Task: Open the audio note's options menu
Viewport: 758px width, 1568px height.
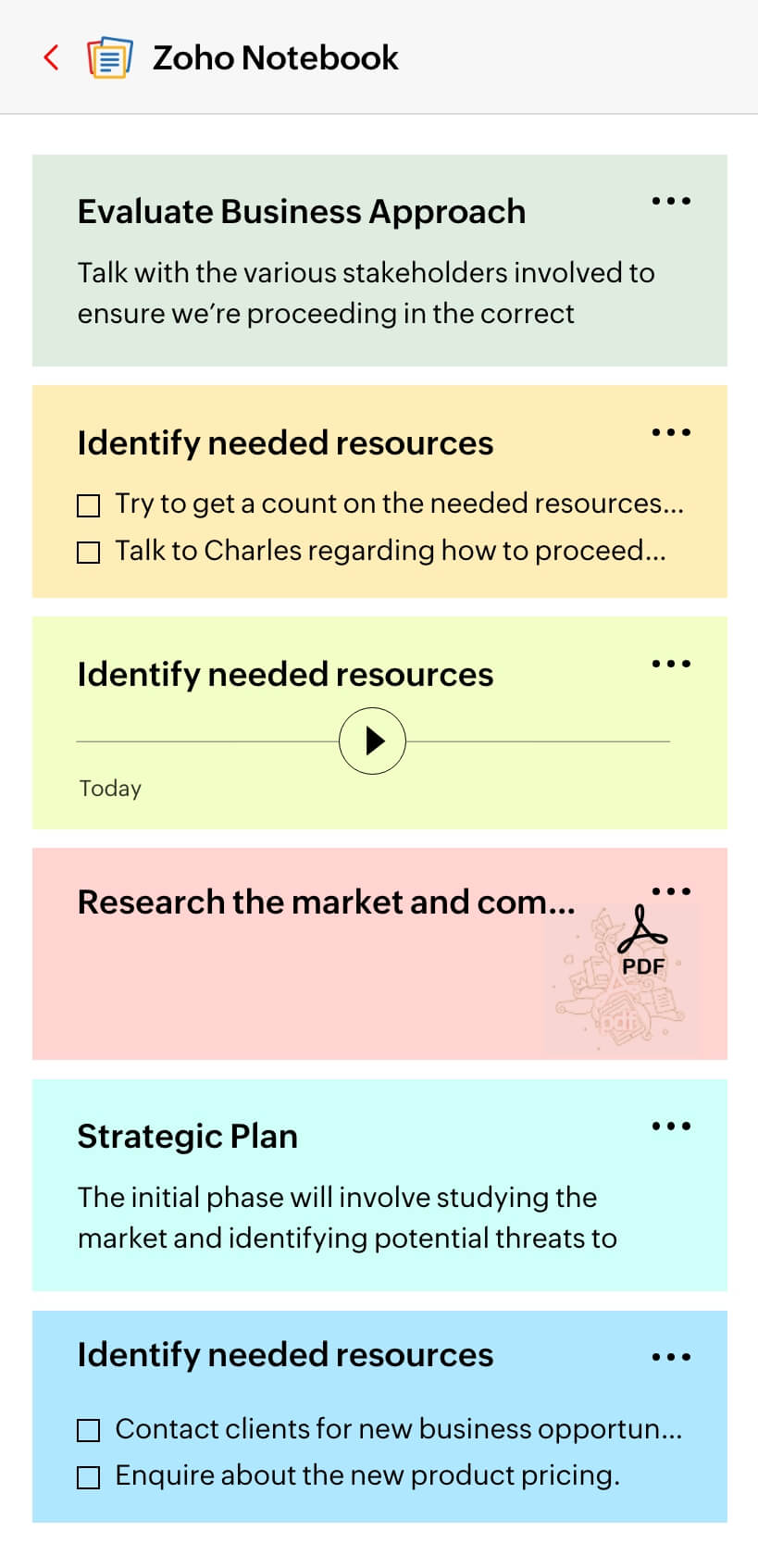Action: pyautogui.click(x=673, y=663)
